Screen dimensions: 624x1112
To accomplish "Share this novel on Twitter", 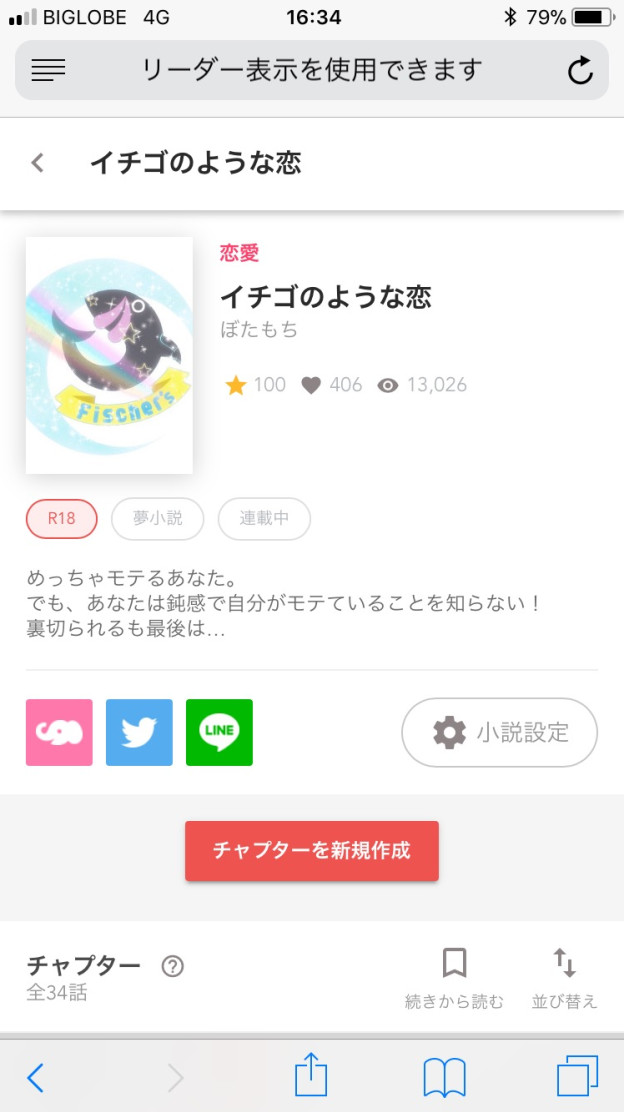I will click(139, 732).
